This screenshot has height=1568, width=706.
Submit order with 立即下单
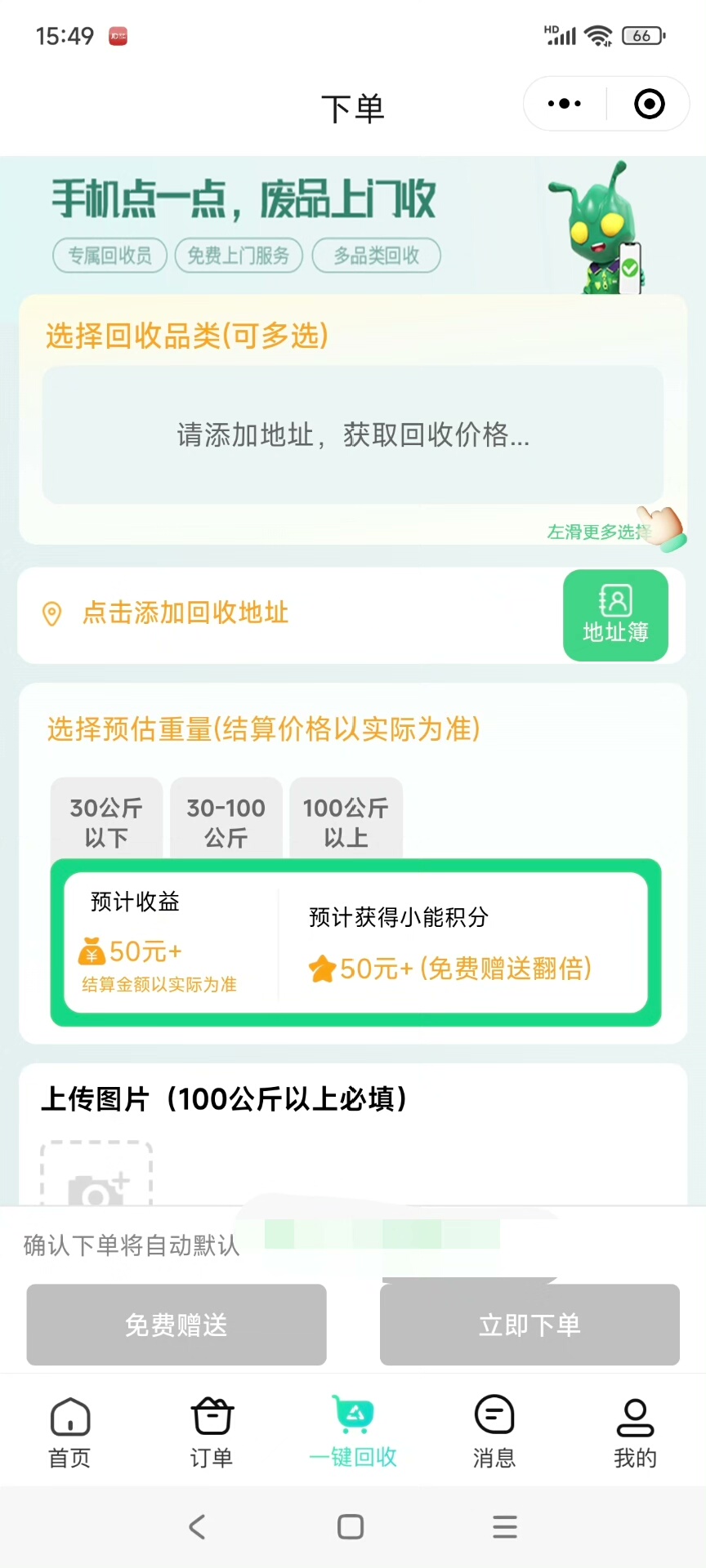[x=529, y=1325]
